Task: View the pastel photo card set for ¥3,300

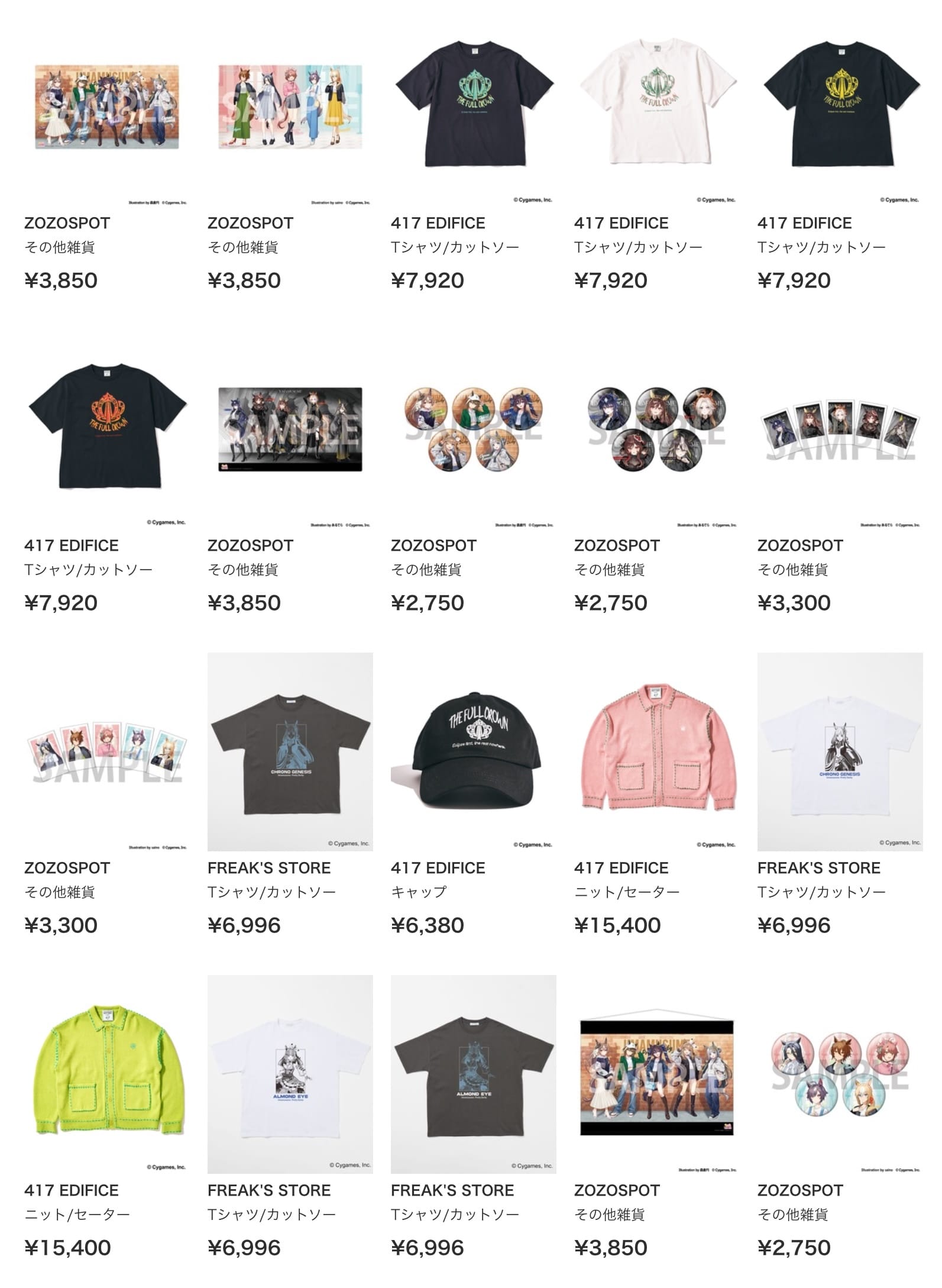Action: tap(106, 751)
